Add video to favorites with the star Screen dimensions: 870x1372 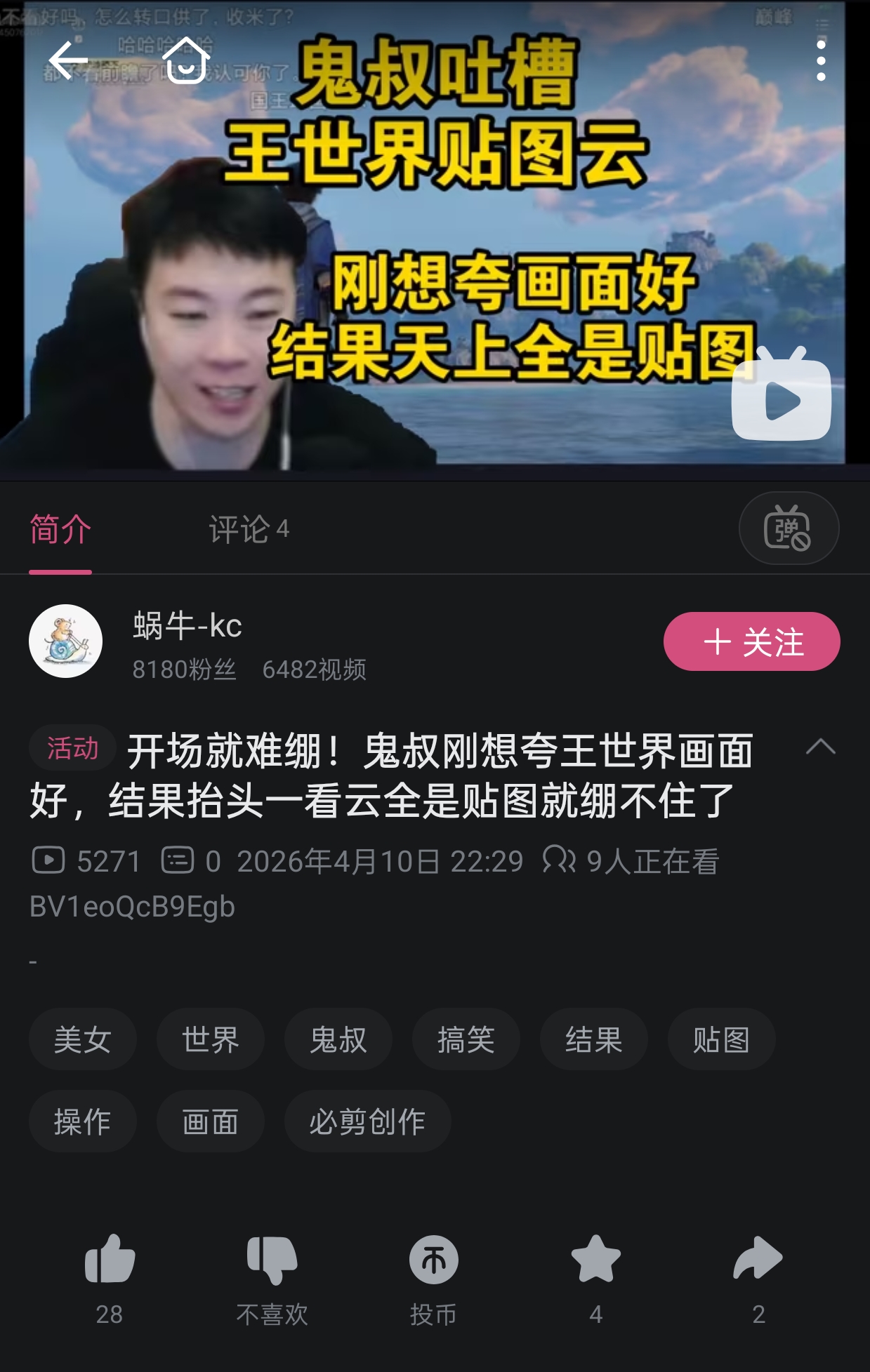click(x=595, y=1260)
